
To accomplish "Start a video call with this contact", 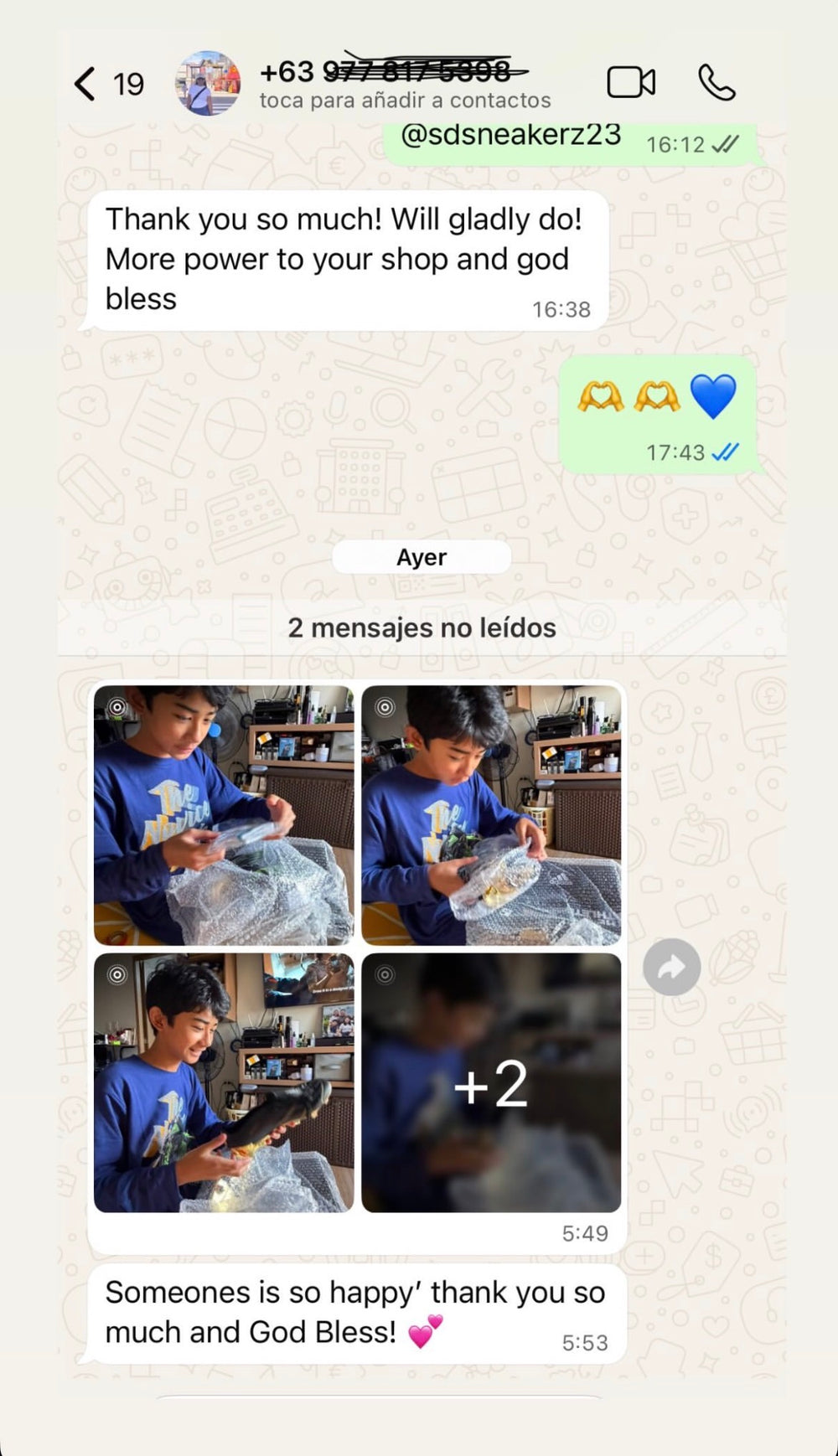I will pos(631,83).
